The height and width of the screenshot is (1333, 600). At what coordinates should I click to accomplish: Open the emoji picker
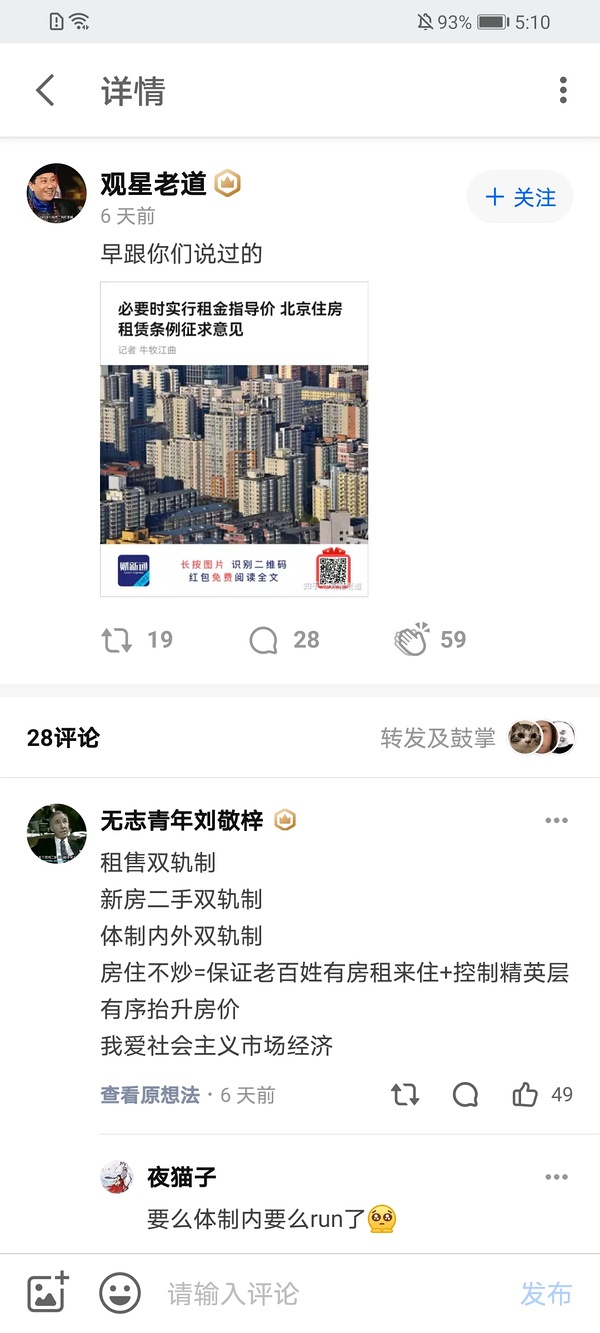point(120,1293)
